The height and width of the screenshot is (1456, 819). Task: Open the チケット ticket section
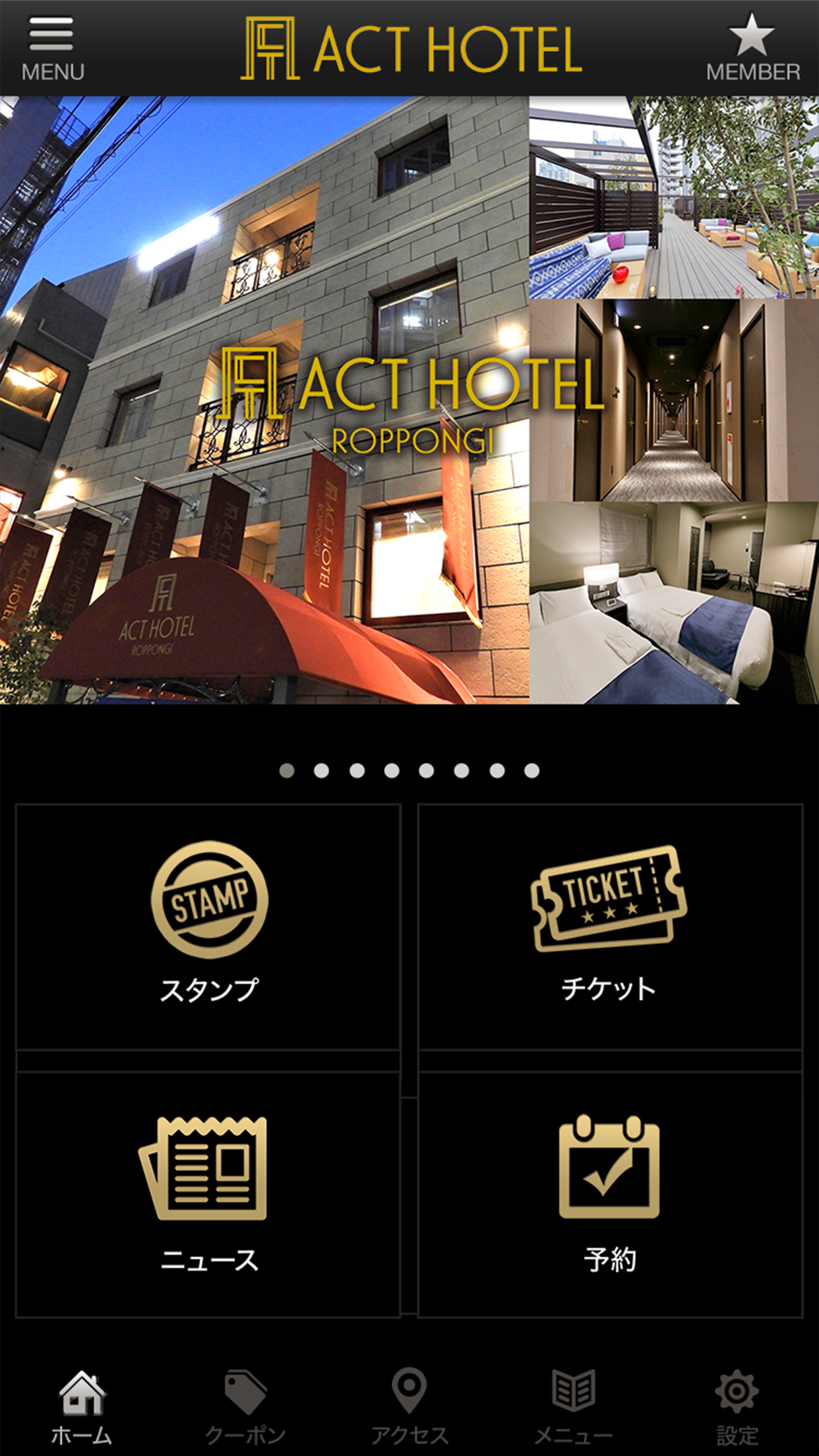(x=610, y=926)
